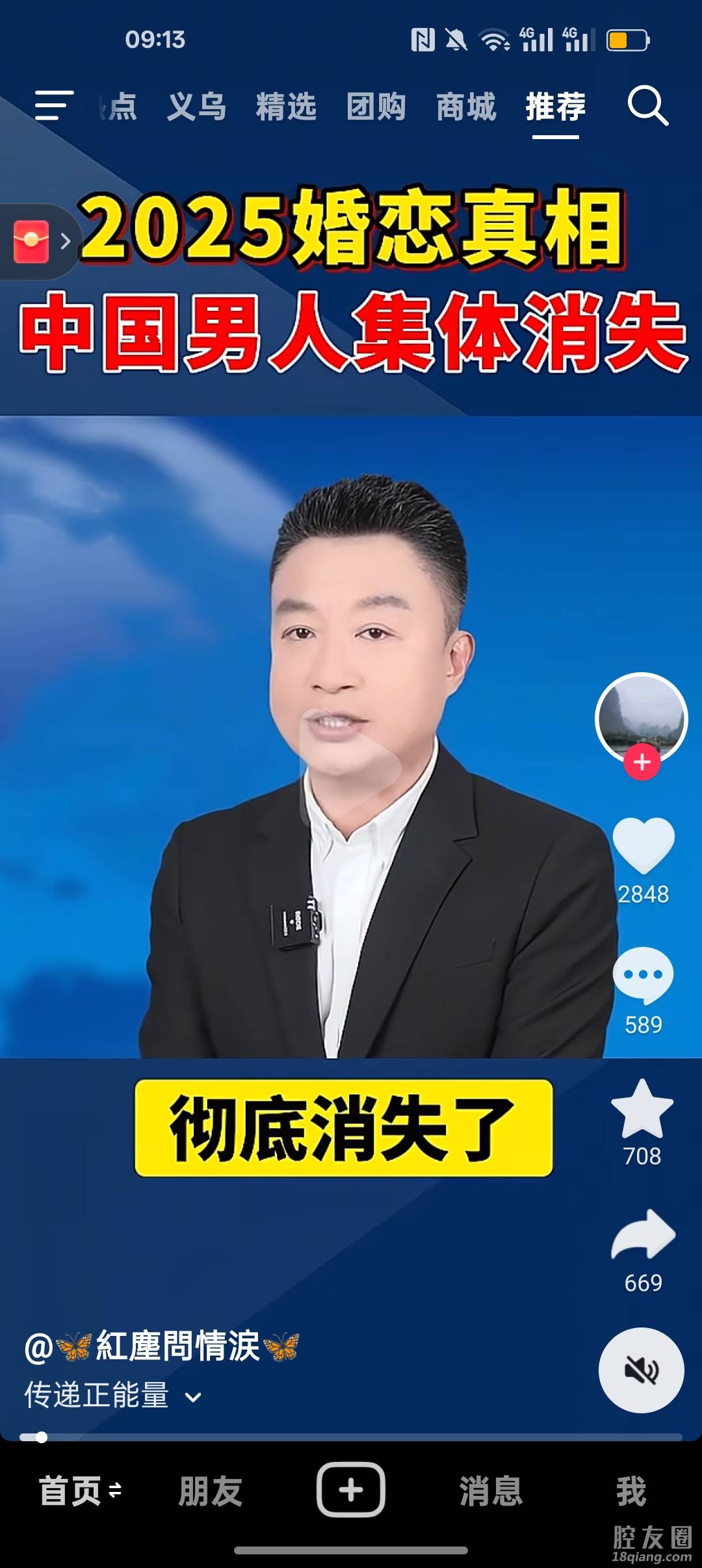Like the video with the heart
This screenshot has width=702, height=1568.
[x=643, y=845]
